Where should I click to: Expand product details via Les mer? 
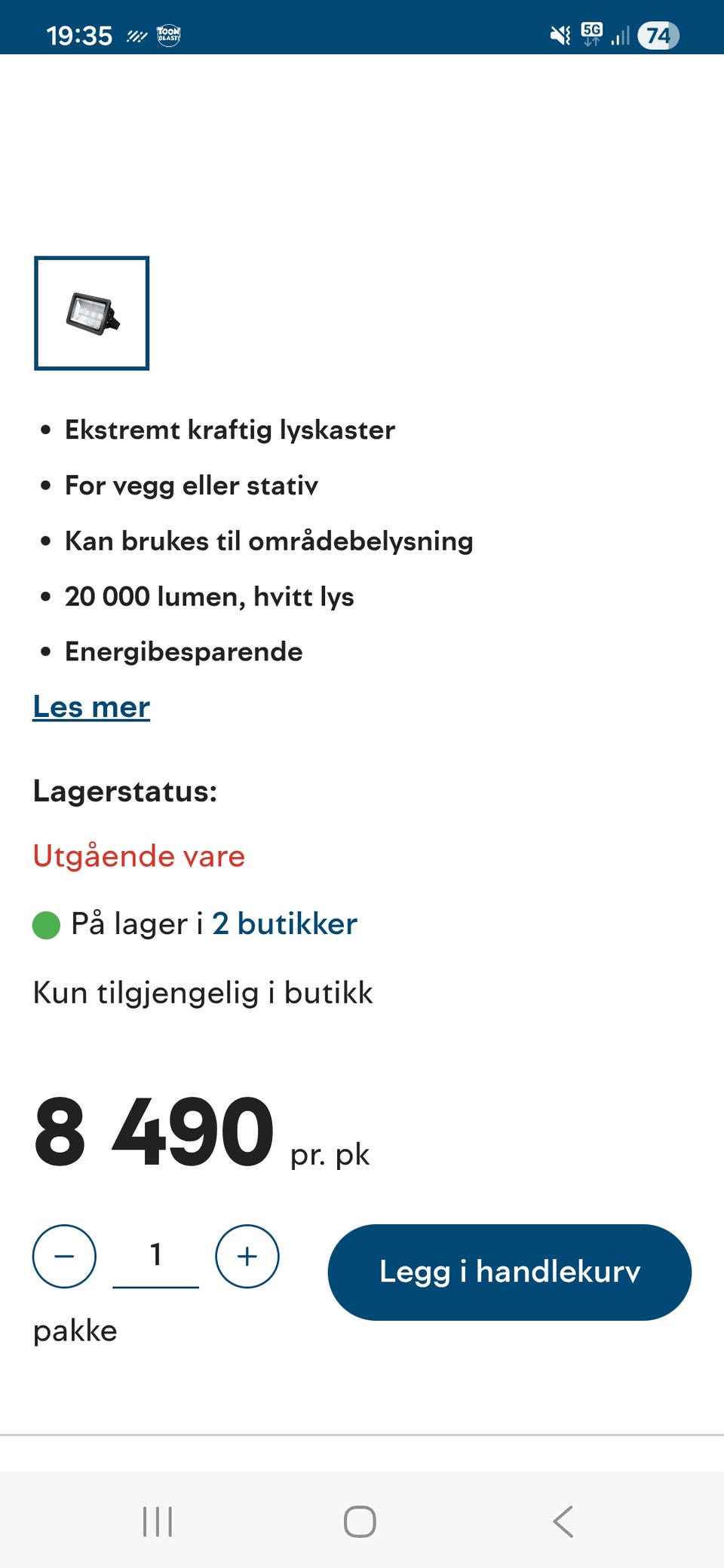tap(90, 707)
